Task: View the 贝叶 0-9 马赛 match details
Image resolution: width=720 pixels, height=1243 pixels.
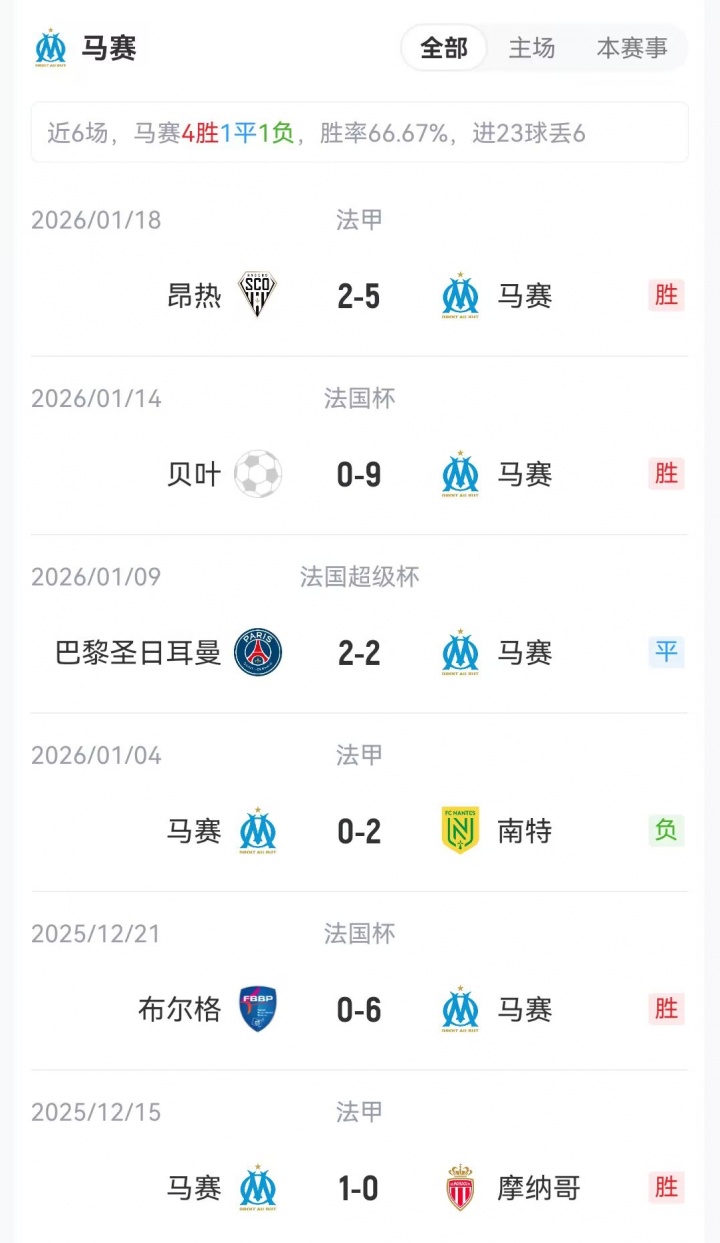Action: pos(359,474)
